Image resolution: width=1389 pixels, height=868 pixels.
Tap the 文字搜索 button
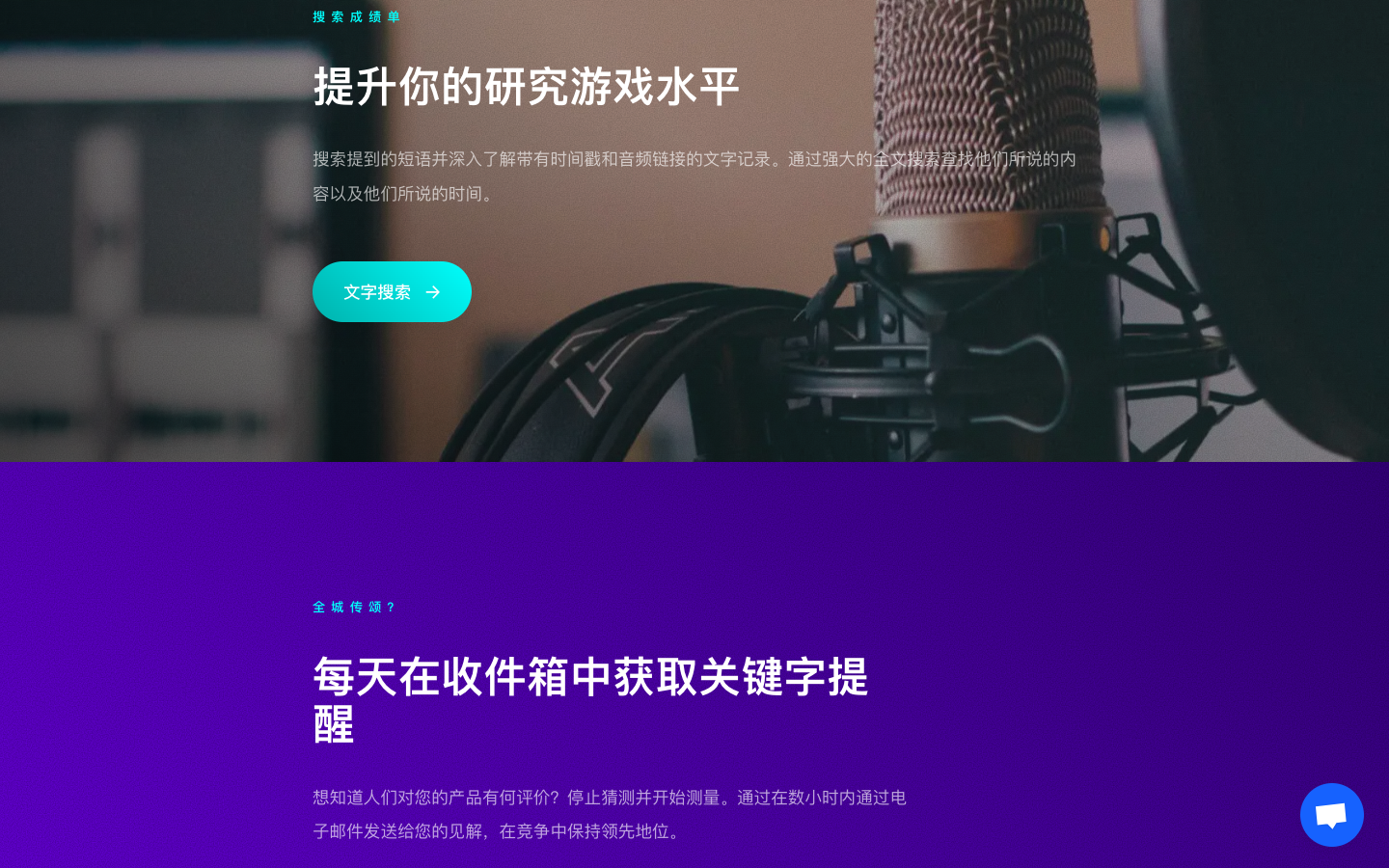point(392,291)
